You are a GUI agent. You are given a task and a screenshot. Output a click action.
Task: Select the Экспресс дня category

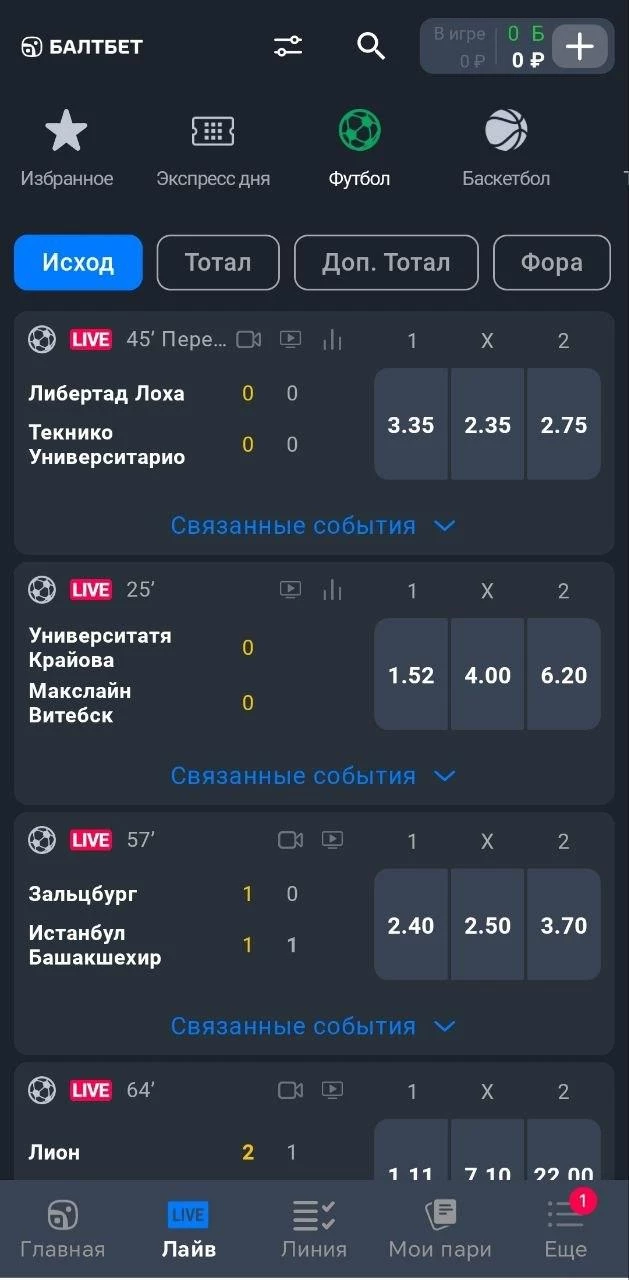pyautogui.click(x=213, y=150)
